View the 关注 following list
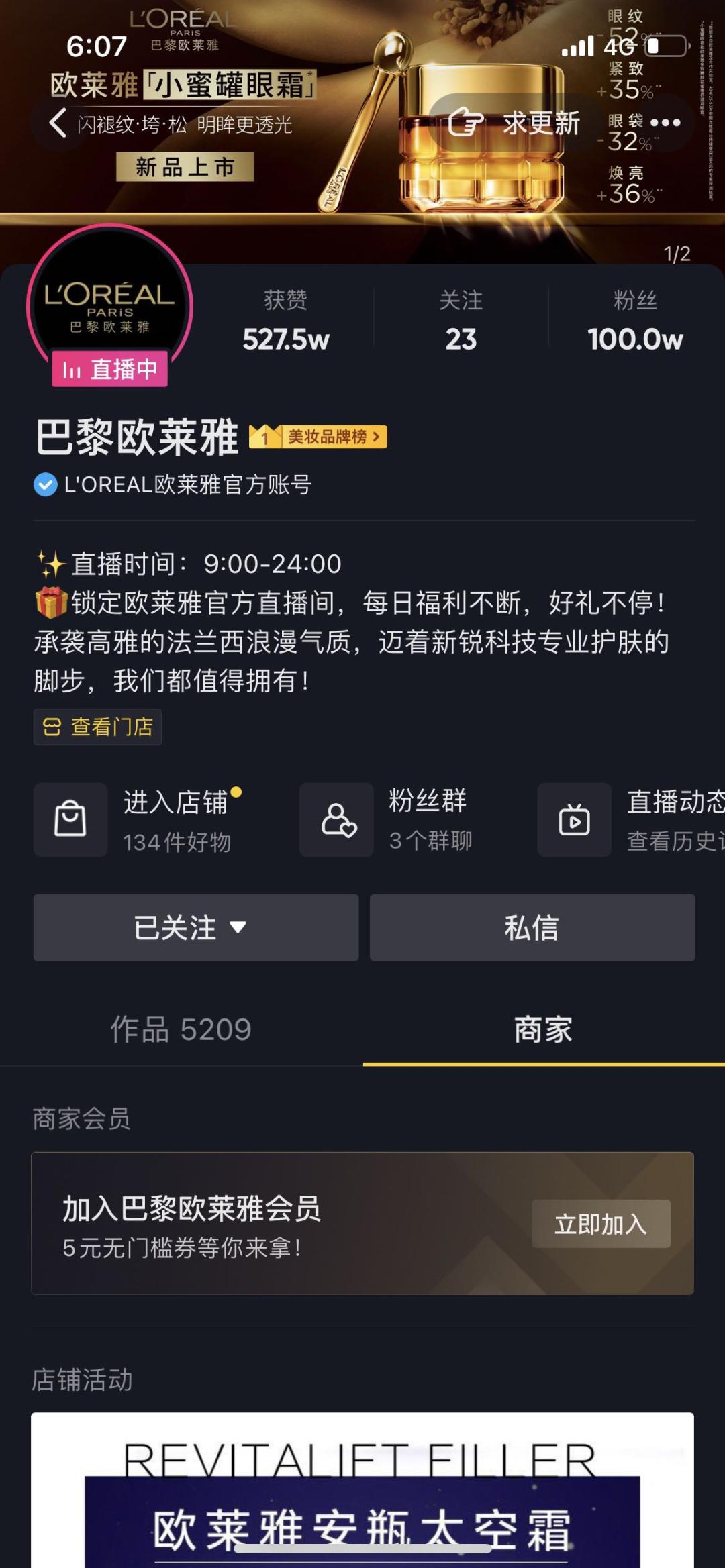 point(461,321)
